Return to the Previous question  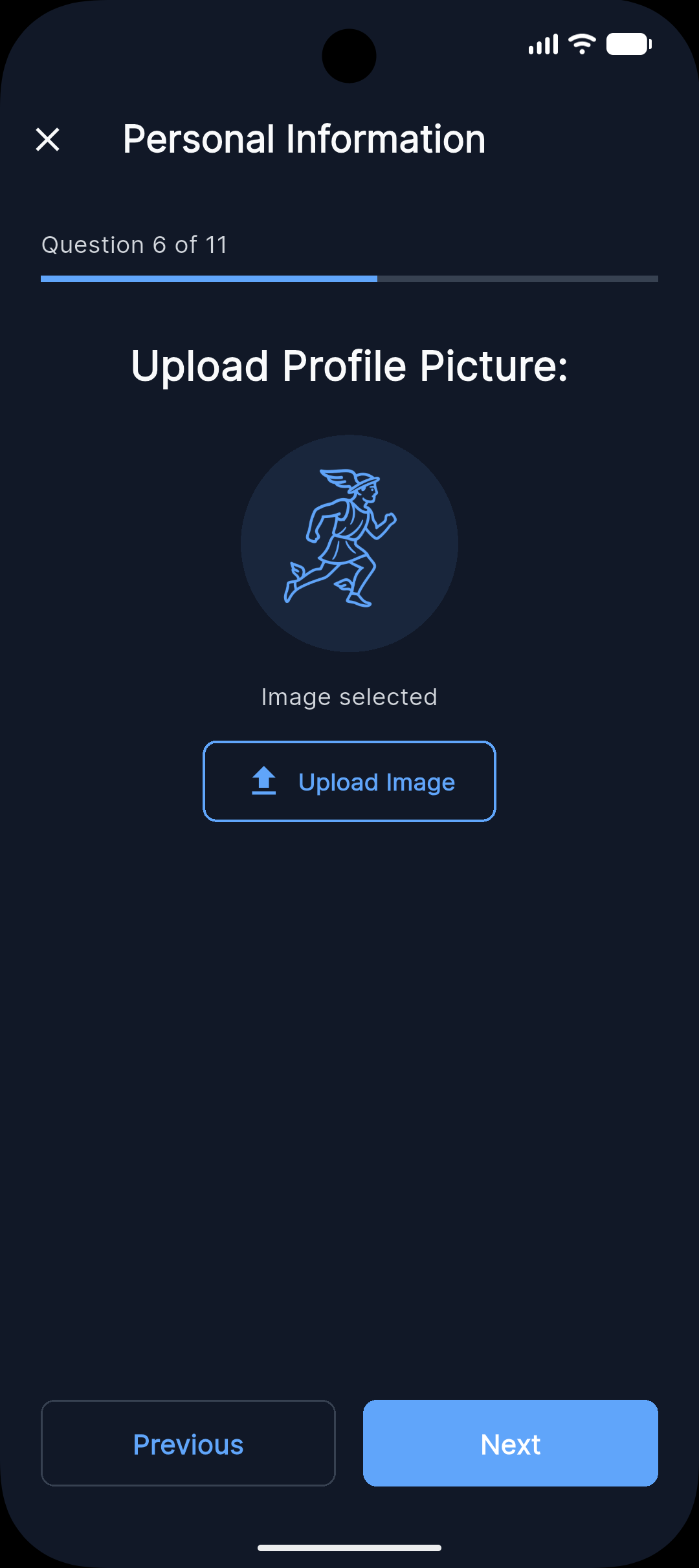point(188,1443)
